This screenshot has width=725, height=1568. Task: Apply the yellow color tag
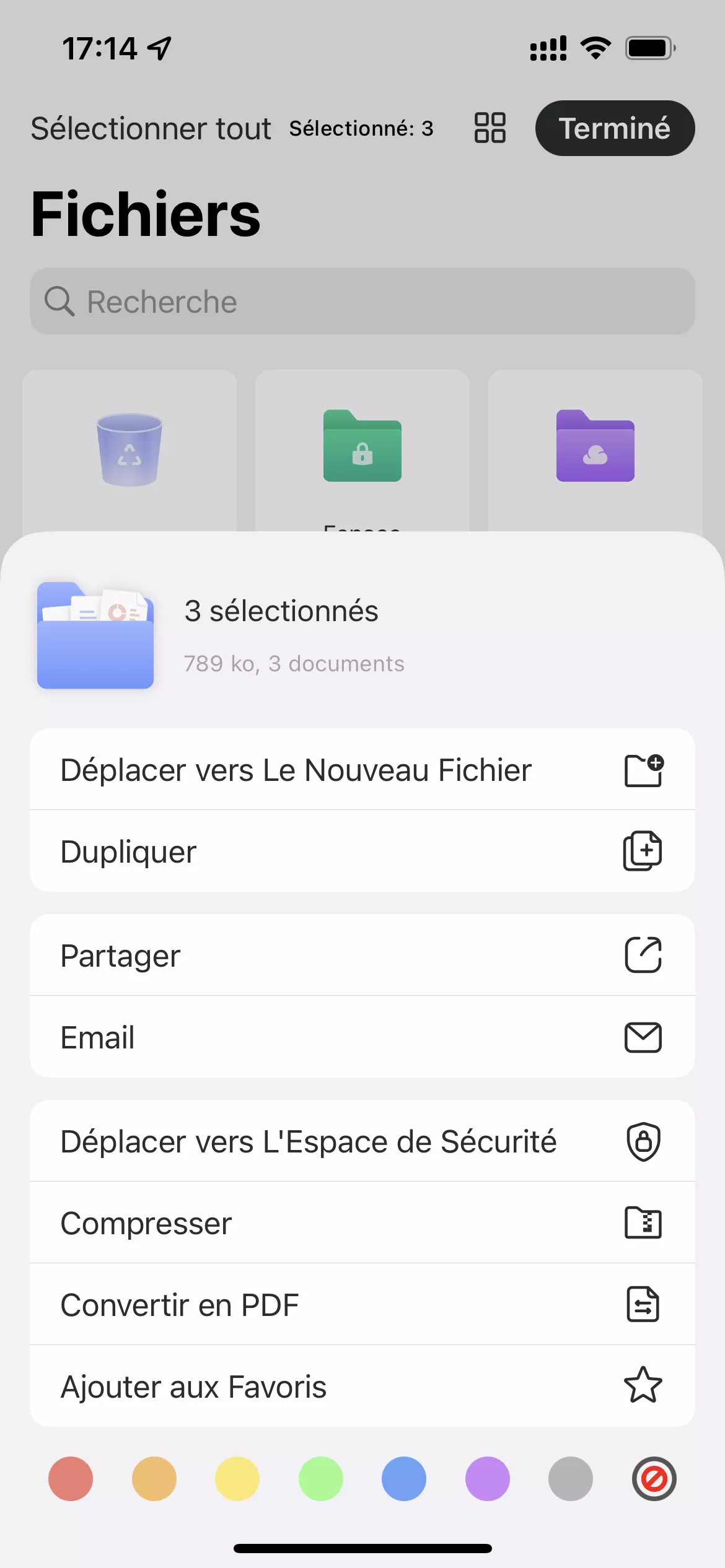click(x=237, y=1479)
